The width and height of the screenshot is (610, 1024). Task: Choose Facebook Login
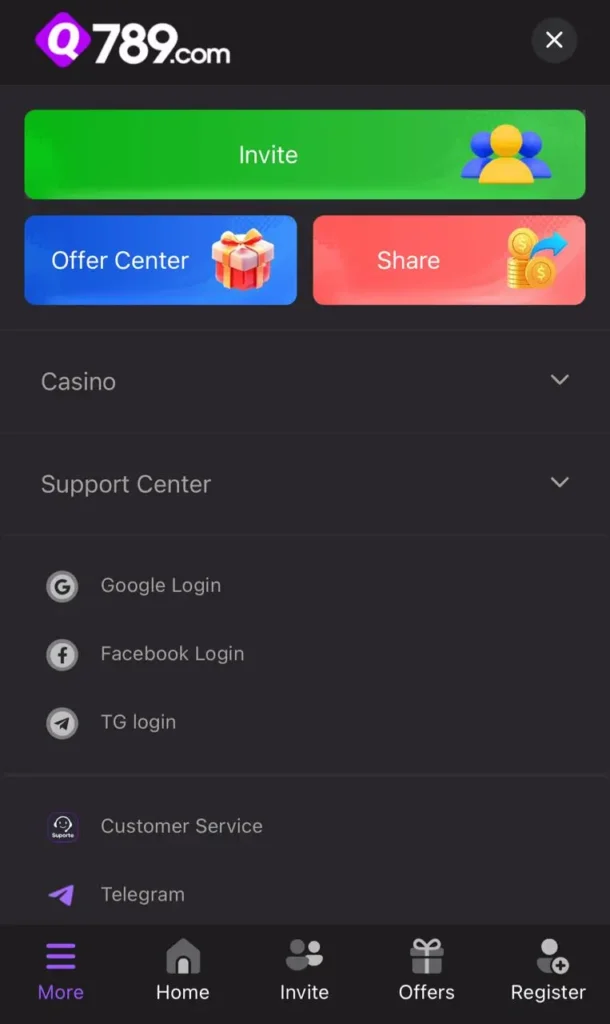coord(171,654)
